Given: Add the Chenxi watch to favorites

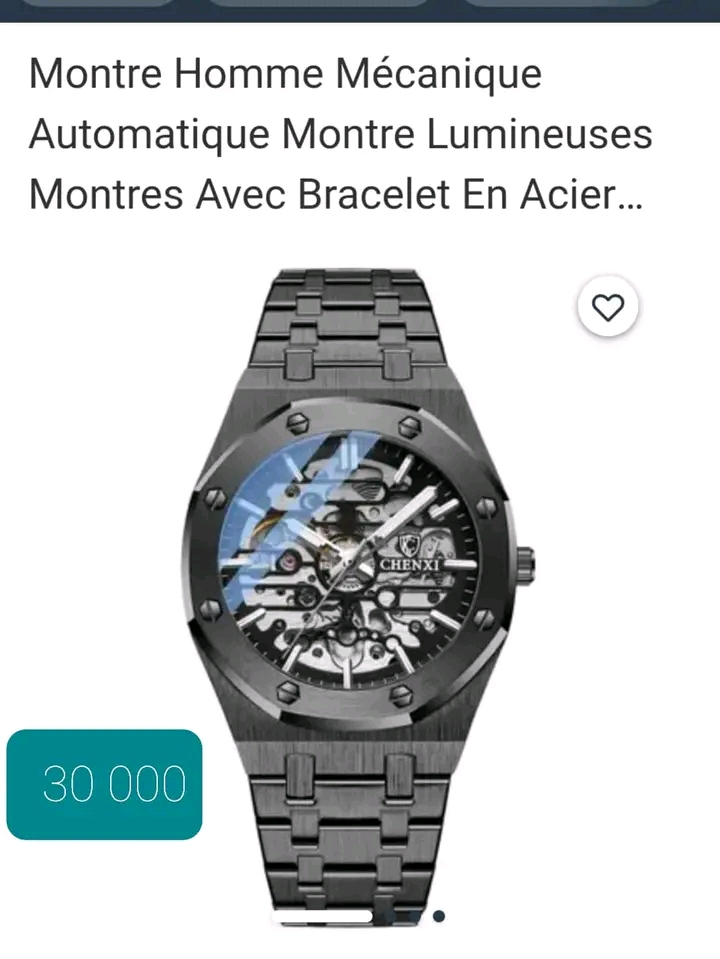Looking at the screenshot, I should click(x=608, y=307).
